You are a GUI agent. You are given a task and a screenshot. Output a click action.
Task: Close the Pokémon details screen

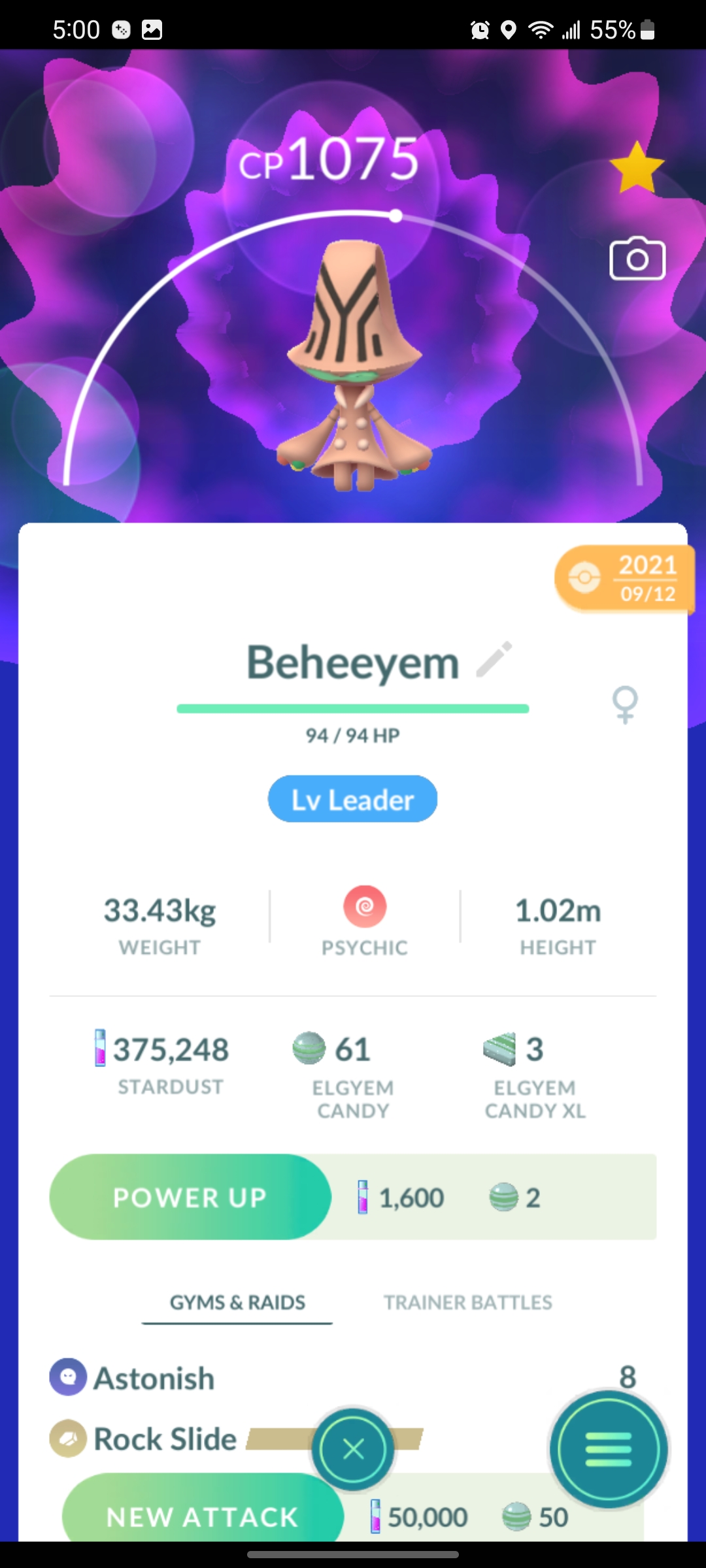354,1450
